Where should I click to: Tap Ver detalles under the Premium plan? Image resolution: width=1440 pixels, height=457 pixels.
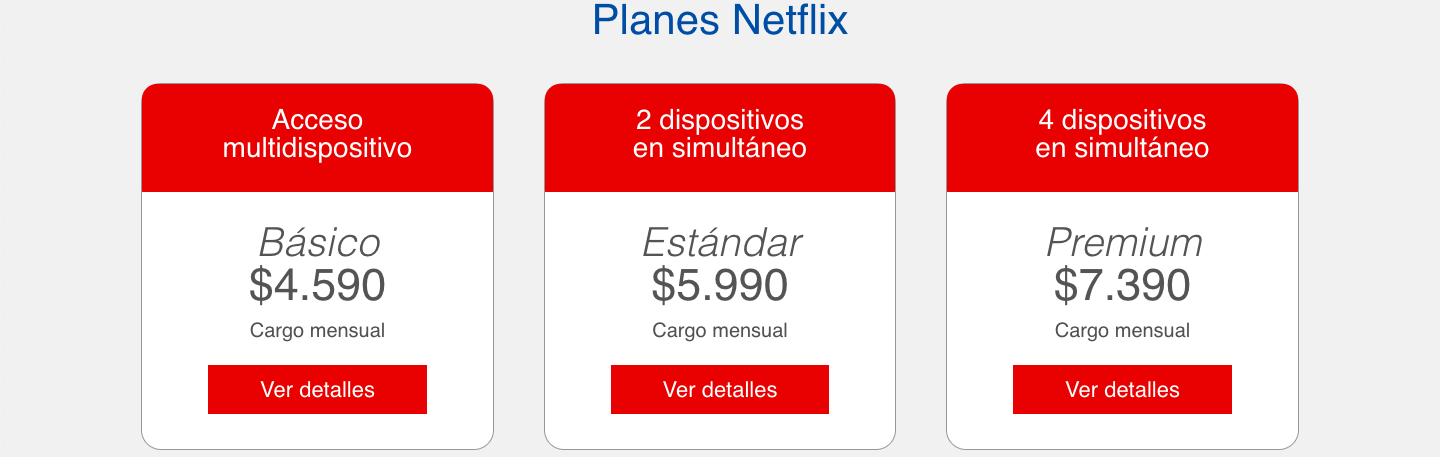pyautogui.click(x=1122, y=389)
